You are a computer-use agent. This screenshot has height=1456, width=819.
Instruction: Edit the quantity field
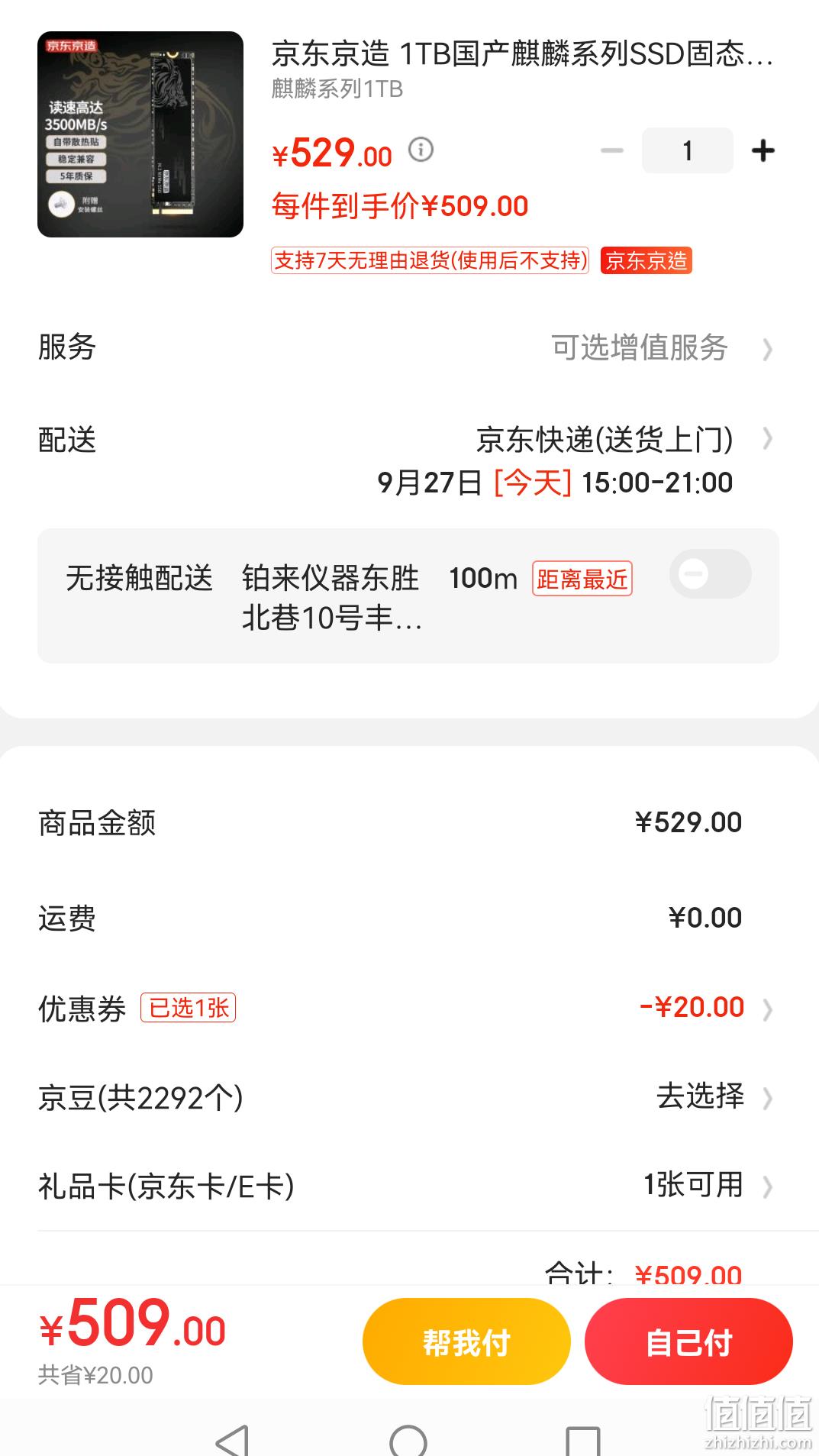point(688,150)
